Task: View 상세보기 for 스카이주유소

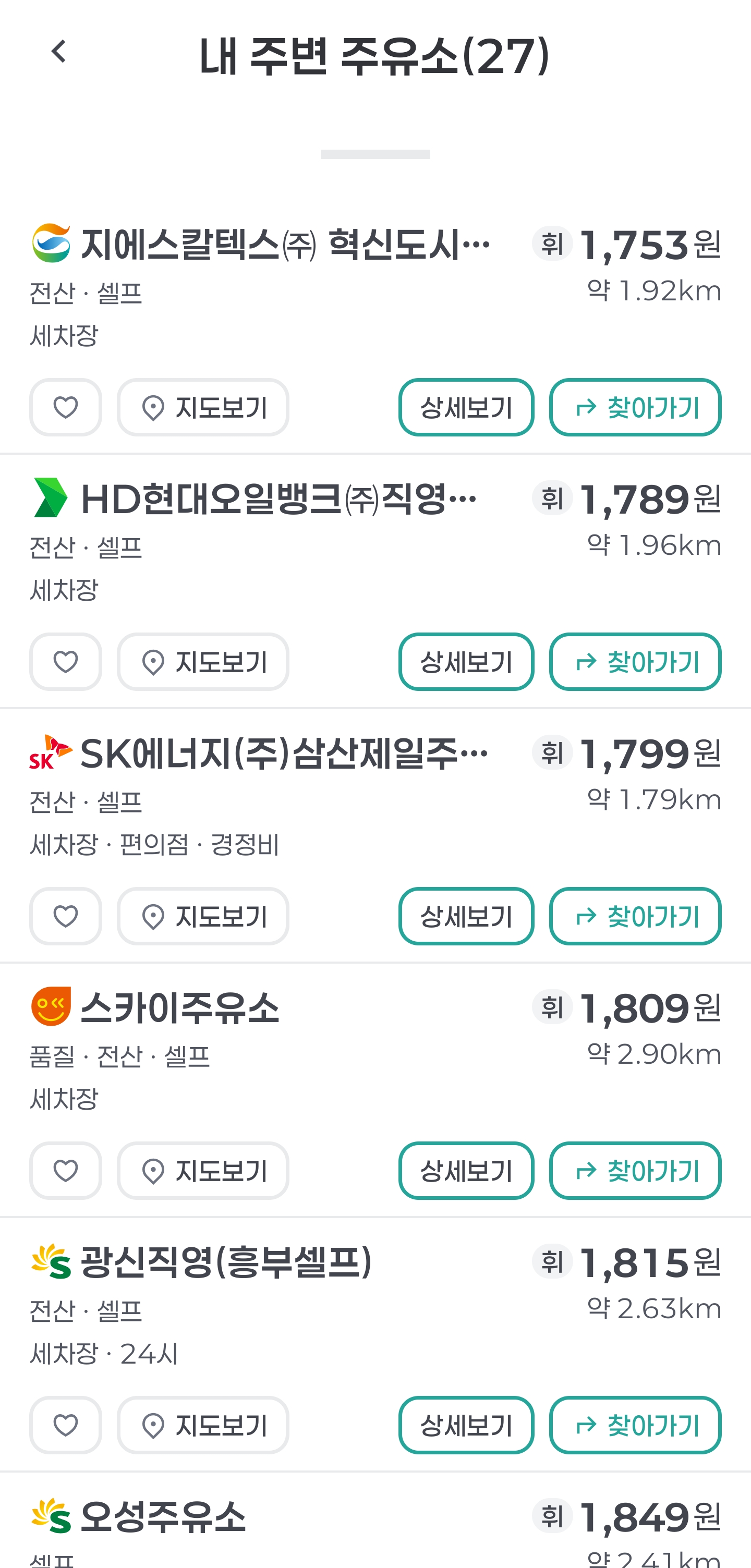Action: (x=466, y=1171)
